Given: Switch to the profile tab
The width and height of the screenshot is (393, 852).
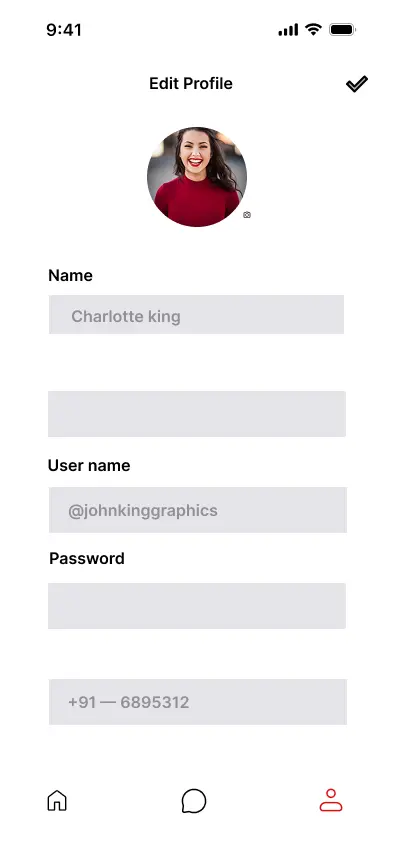Looking at the screenshot, I should point(331,800).
